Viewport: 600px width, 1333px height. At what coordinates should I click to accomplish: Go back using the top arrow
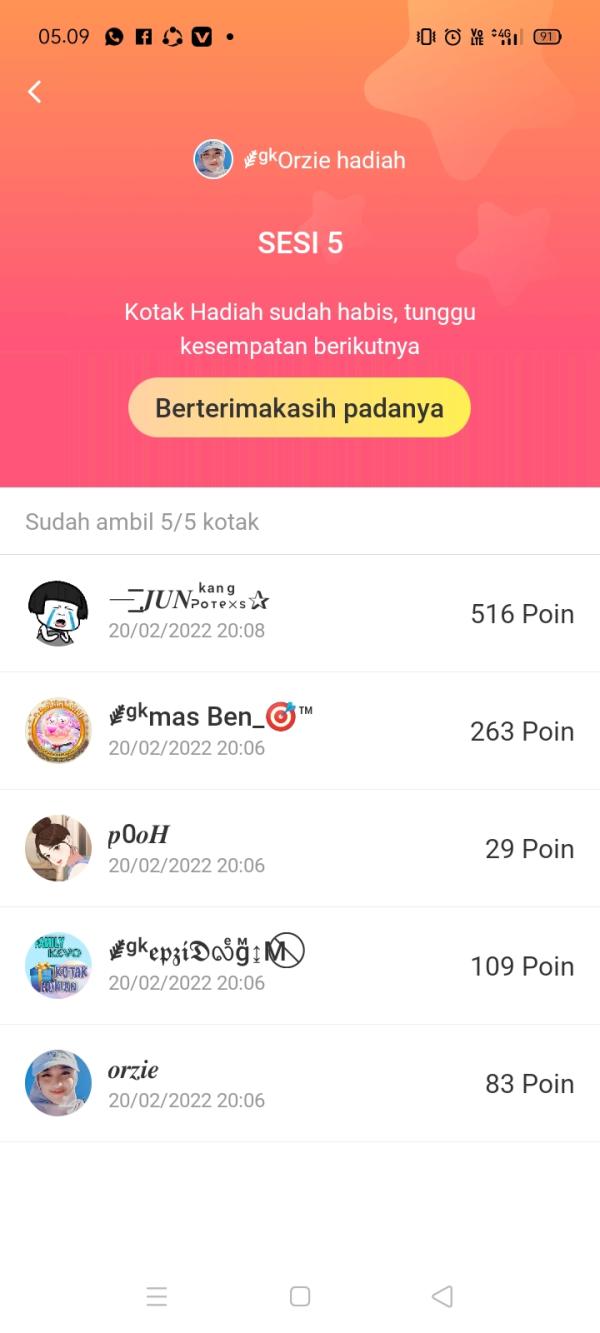coord(34,92)
